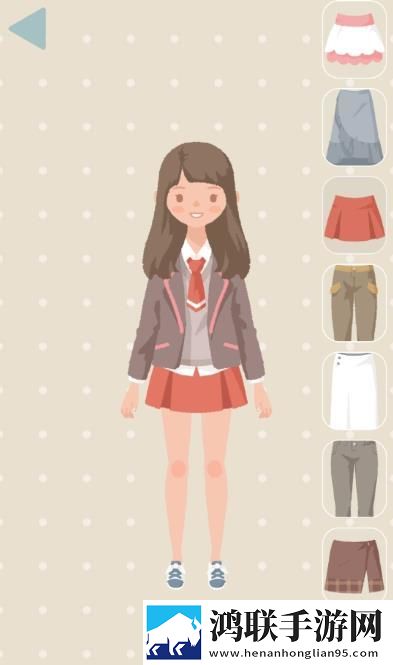The image size is (393, 665).
Task: Choose the long gray-blue skirt
Action: coord(354,127)
